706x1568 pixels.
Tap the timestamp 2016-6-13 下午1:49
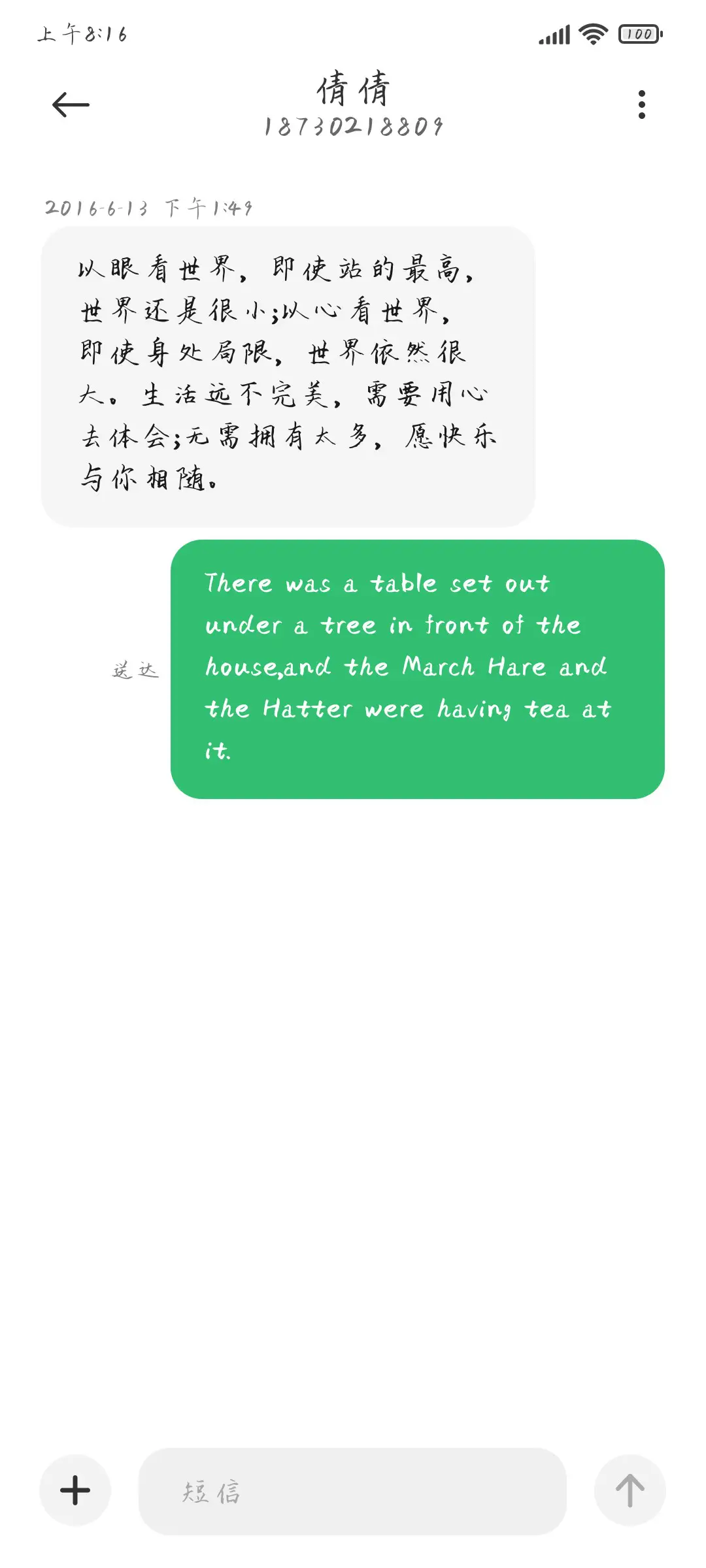[x=150, y=208]
